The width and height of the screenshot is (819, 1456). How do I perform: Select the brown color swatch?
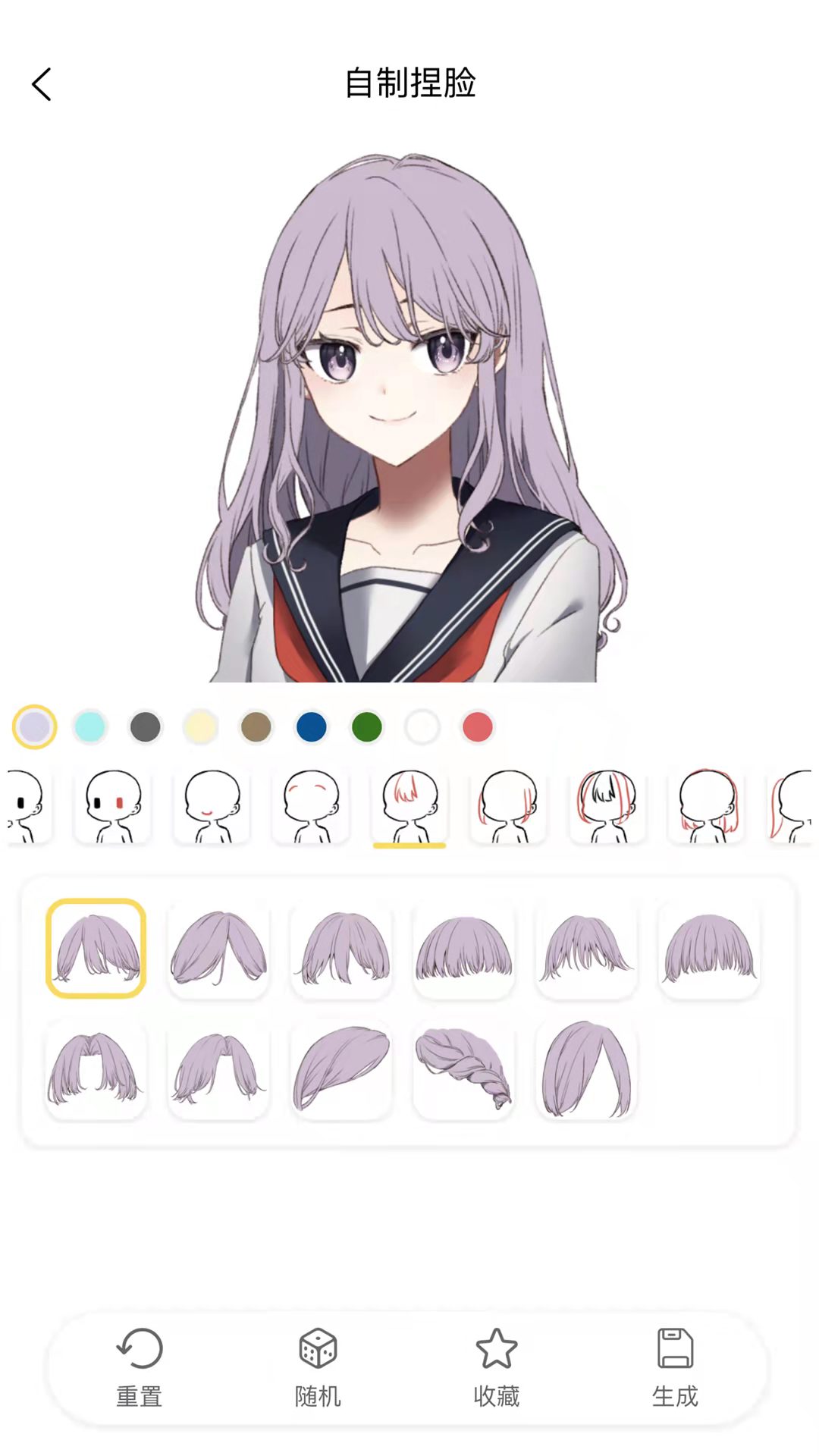pos(256,726)
